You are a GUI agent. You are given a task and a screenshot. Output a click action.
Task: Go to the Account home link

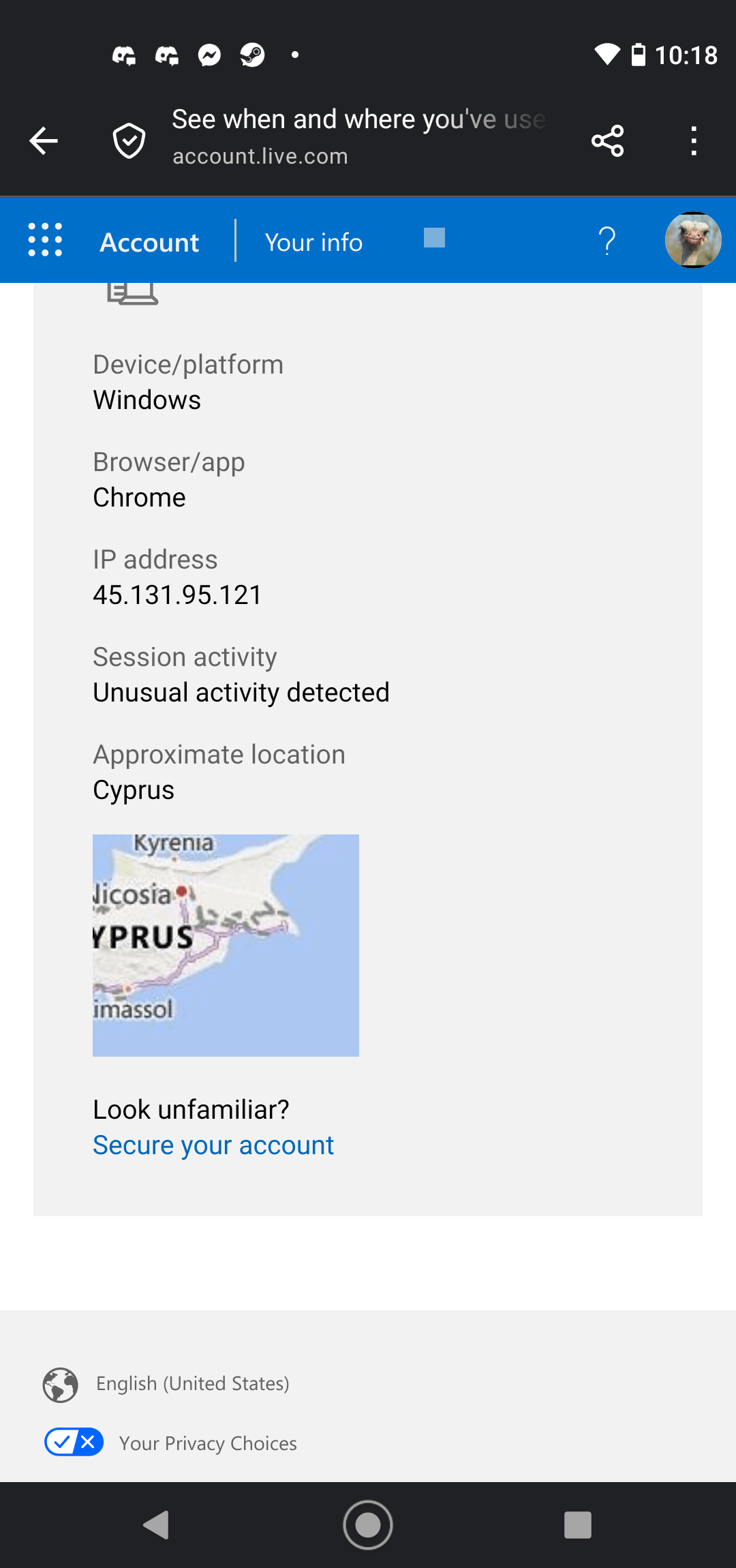149,243
